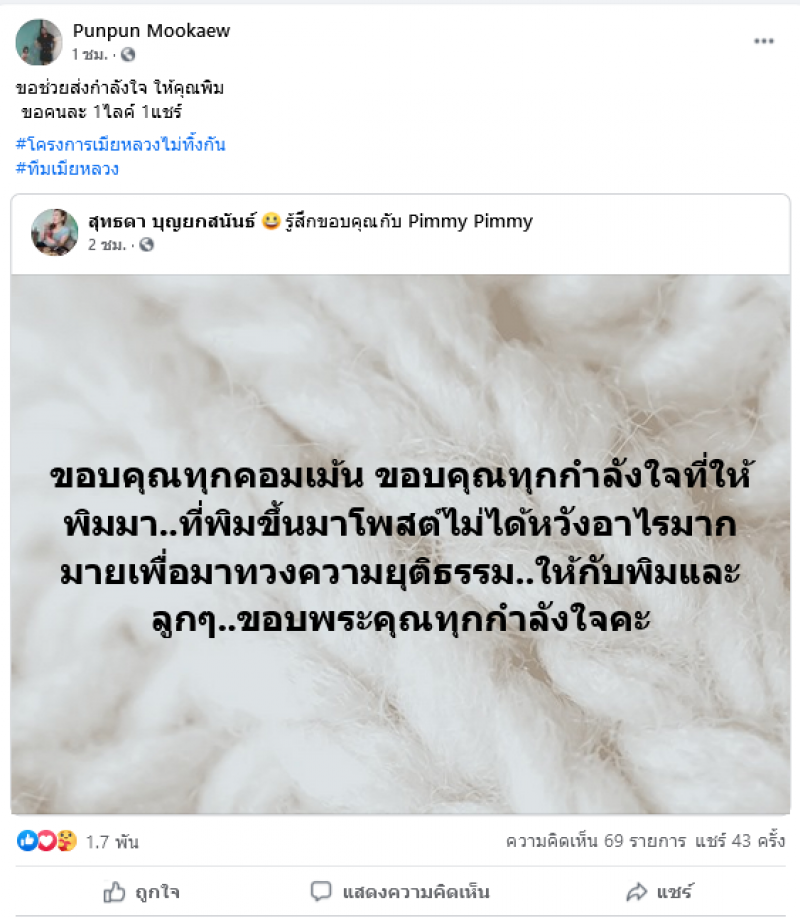The image size is (800, 918).
Task: Tap the avatar of สุทธดา บุญยกสนันธ์
Action: pyautogui.click(x=55, y=232)
